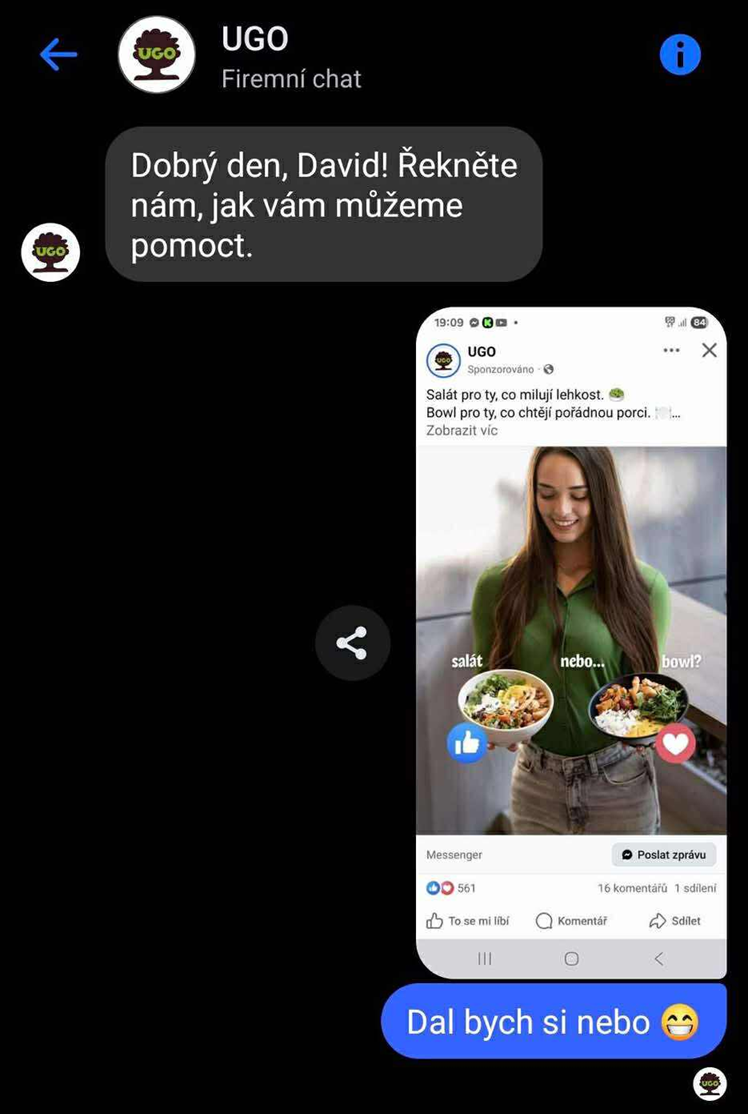This screenshot has width=748, height=1114.
Task: Tap the UGO sender avatar beside the greeting
Action: [50, 252]
